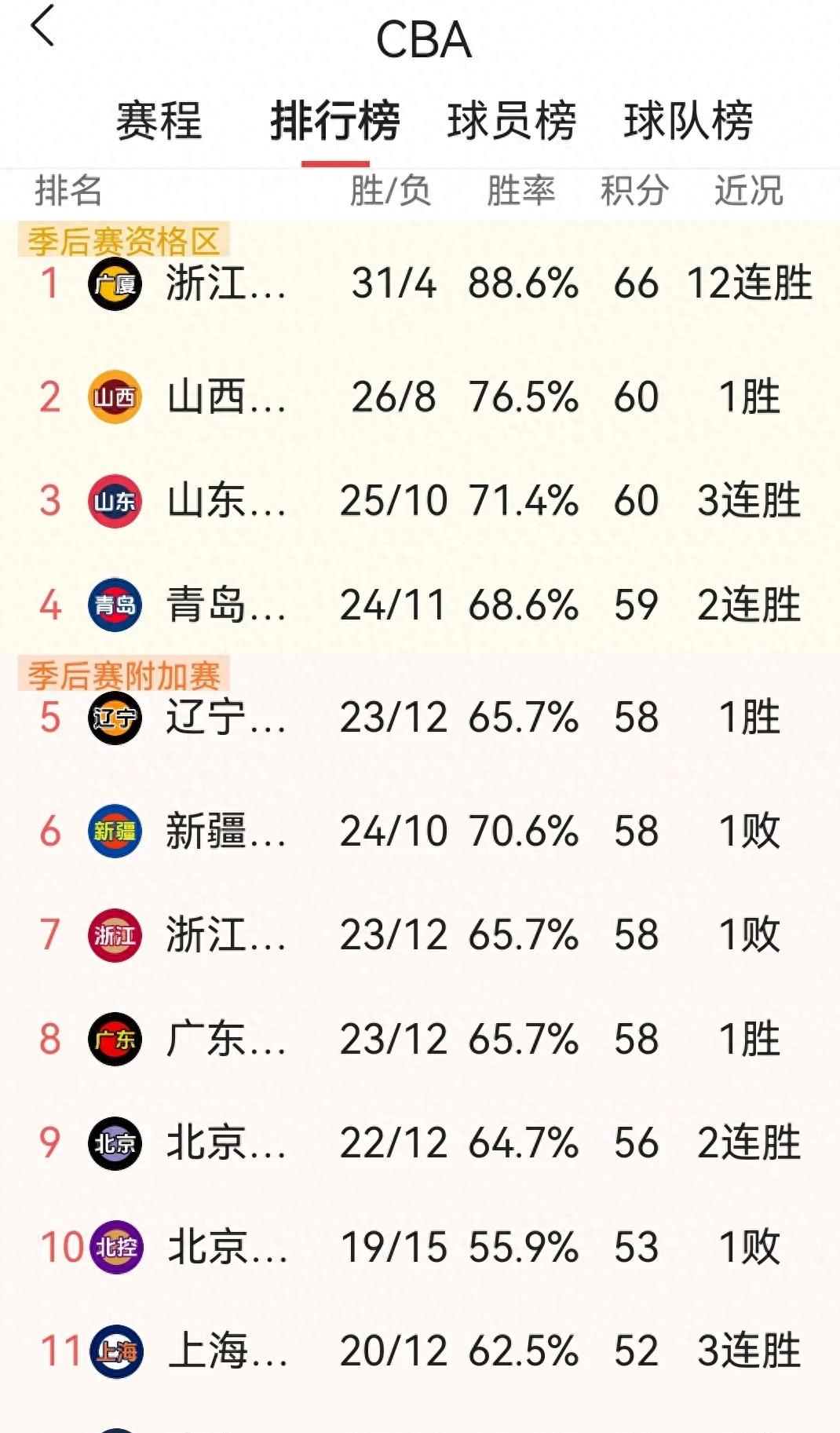Open the 浙江 team row with 31/4 record
Image resolution: width=840 pixels, height=1433 pixels.
[x=226, y=283]
